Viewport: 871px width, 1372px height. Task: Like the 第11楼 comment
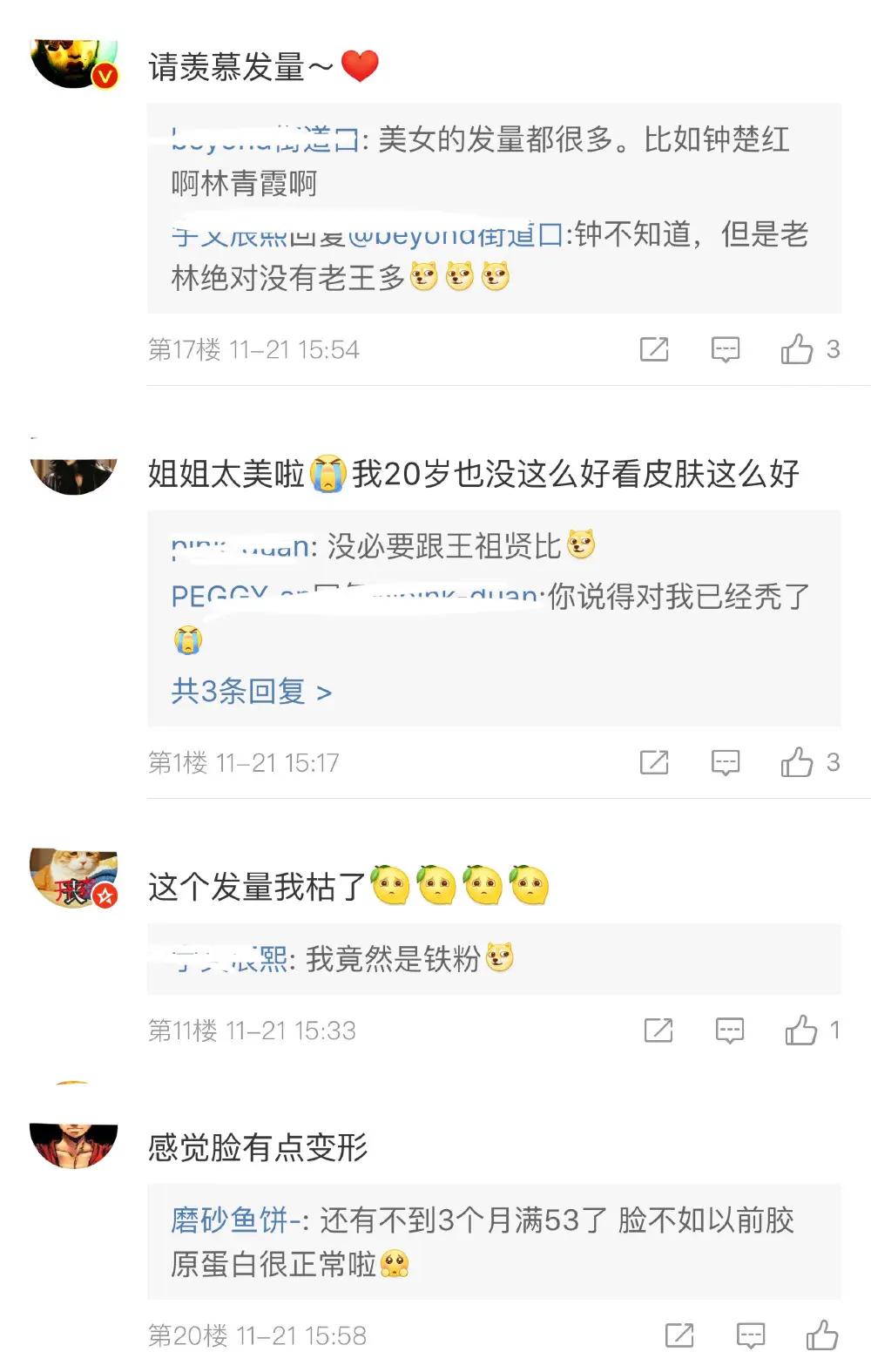[x=800, y=1031]
